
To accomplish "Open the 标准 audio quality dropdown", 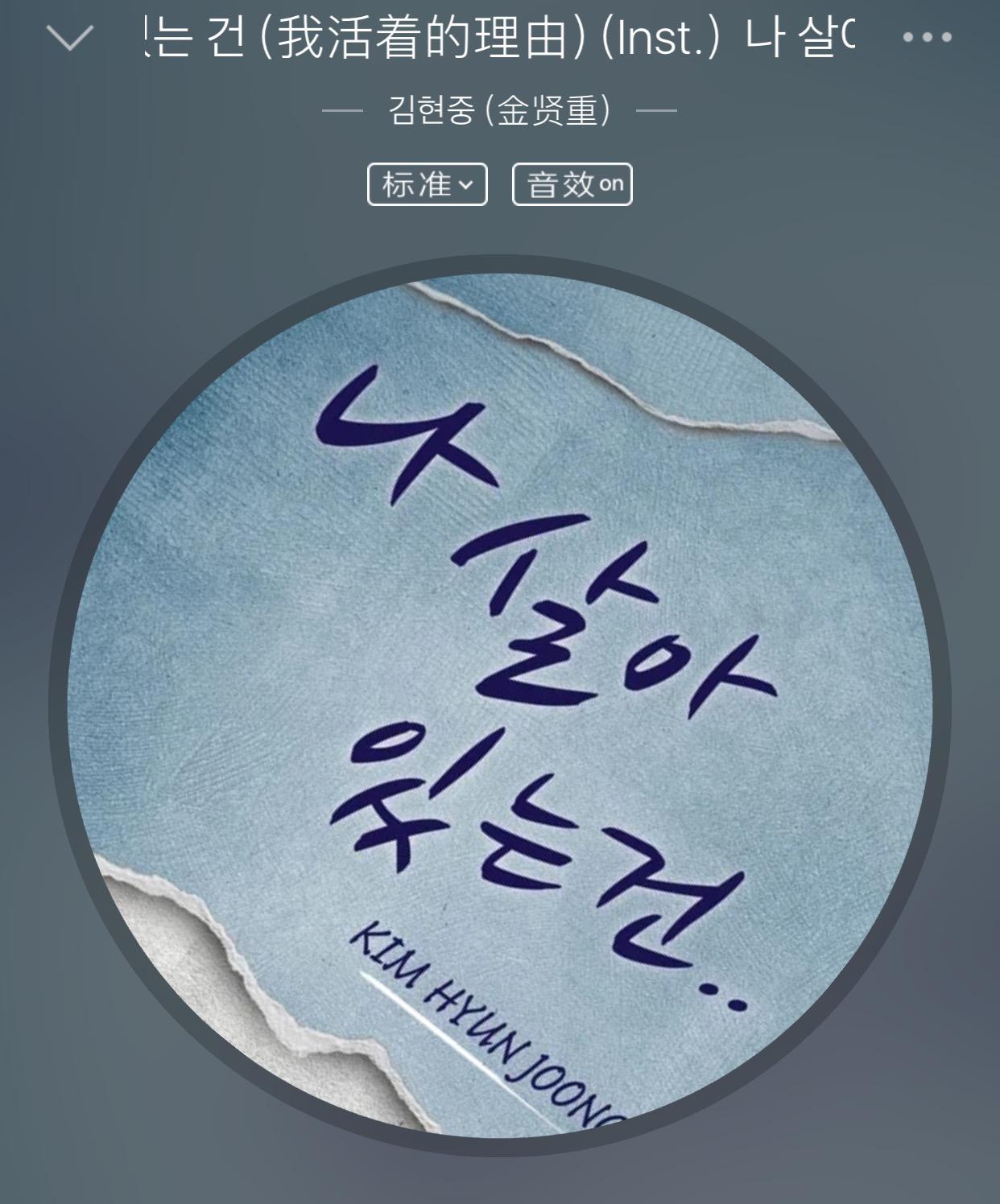I will 428,185.
